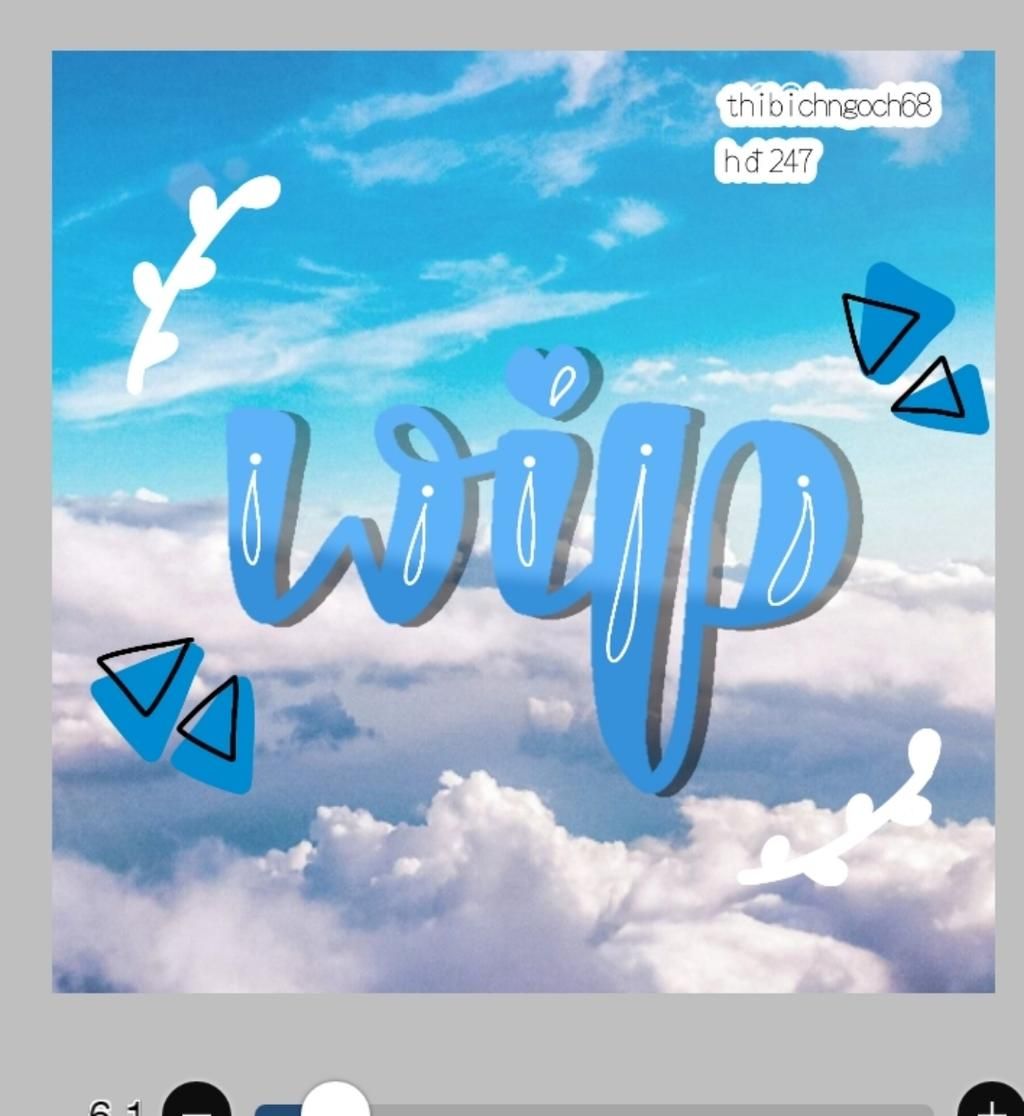Tap the plus button to increase brush size
Viewport: 1024px width, 1116px height.
[990, 1103]
